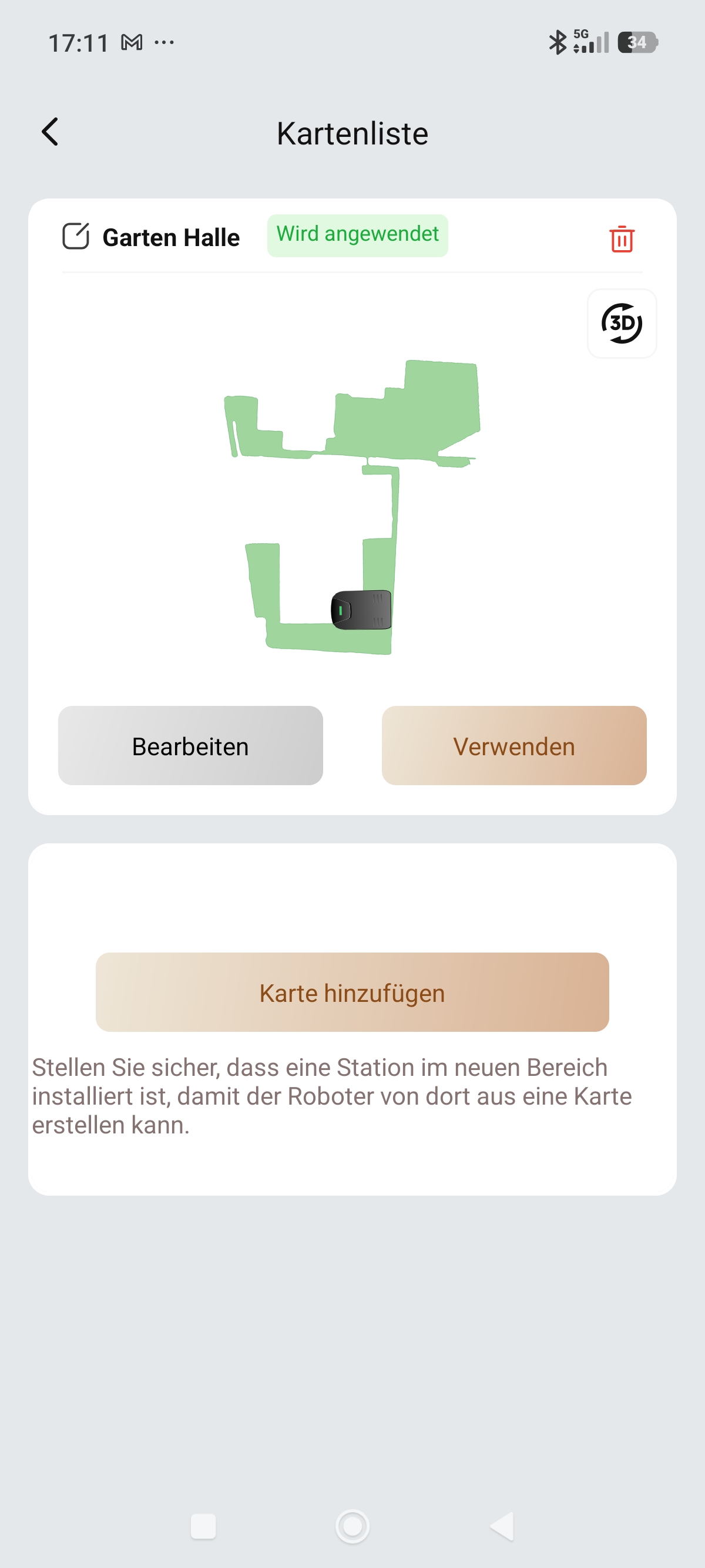Viewport: 705px width, 1568px height.
Task: Tap Bearbeiten to edit the map
Action: [x=190, y=746]
